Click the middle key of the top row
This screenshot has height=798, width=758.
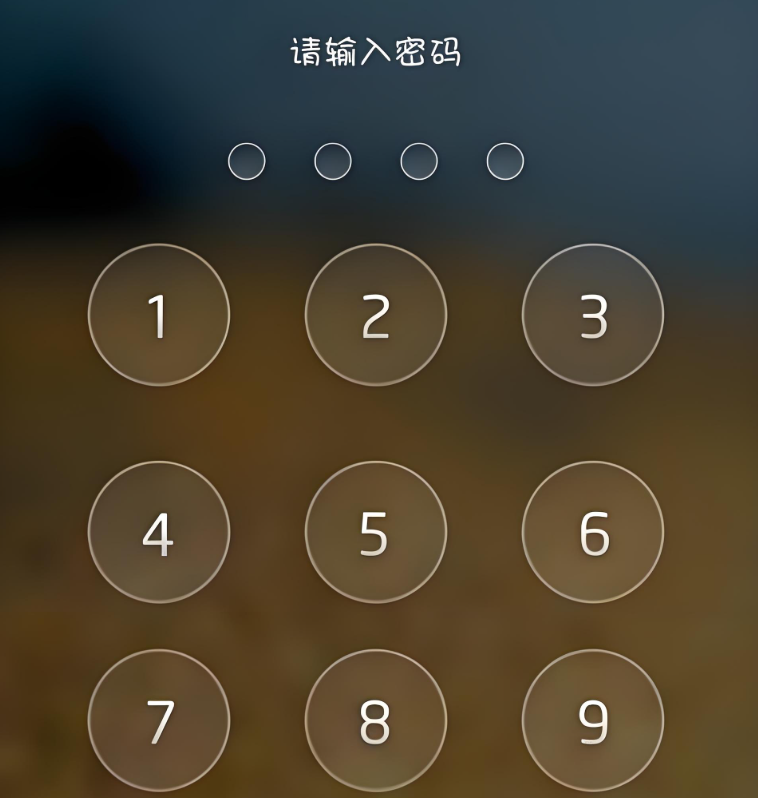[376, 315]
